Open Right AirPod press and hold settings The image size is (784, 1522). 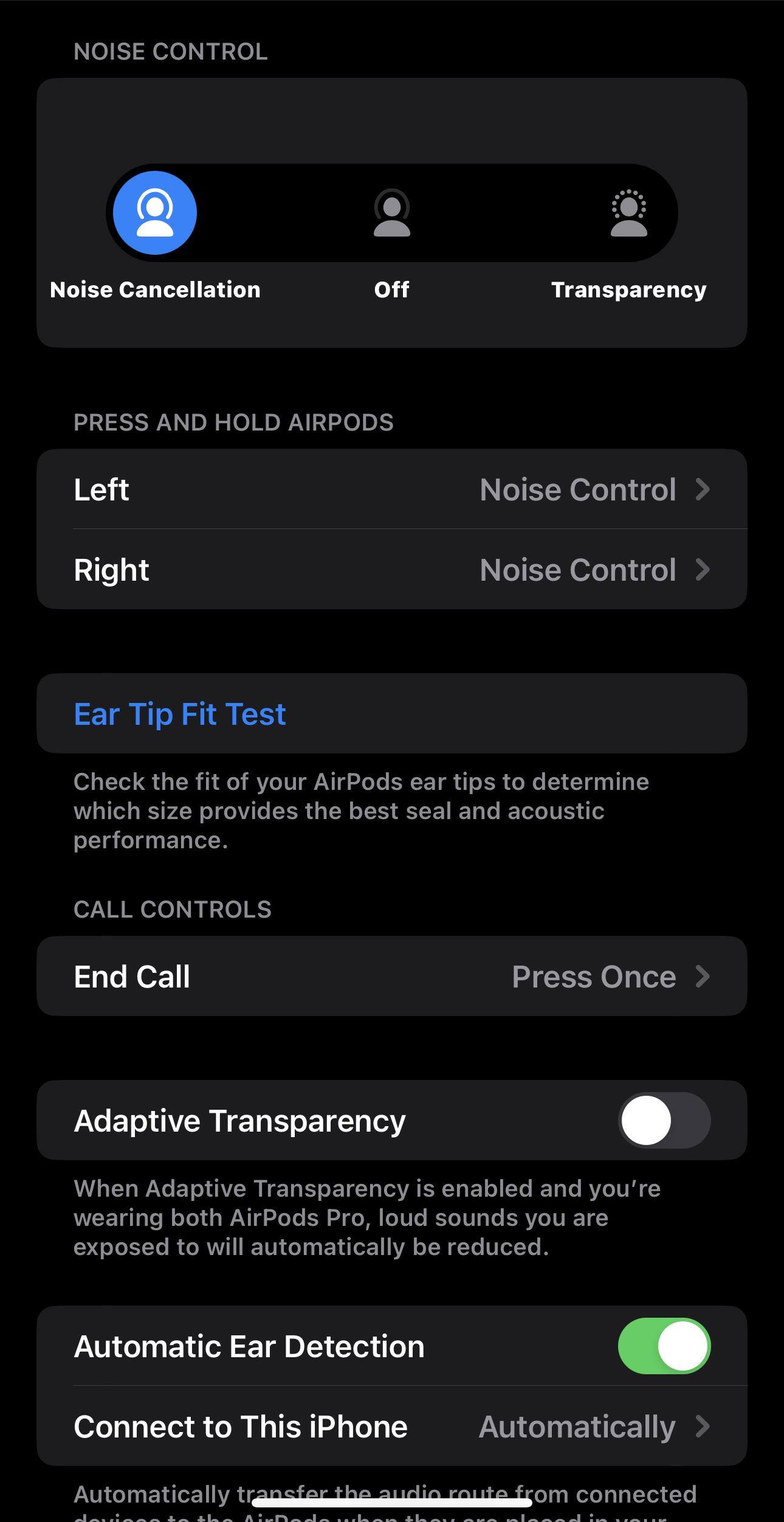click(x=392, y=570)
